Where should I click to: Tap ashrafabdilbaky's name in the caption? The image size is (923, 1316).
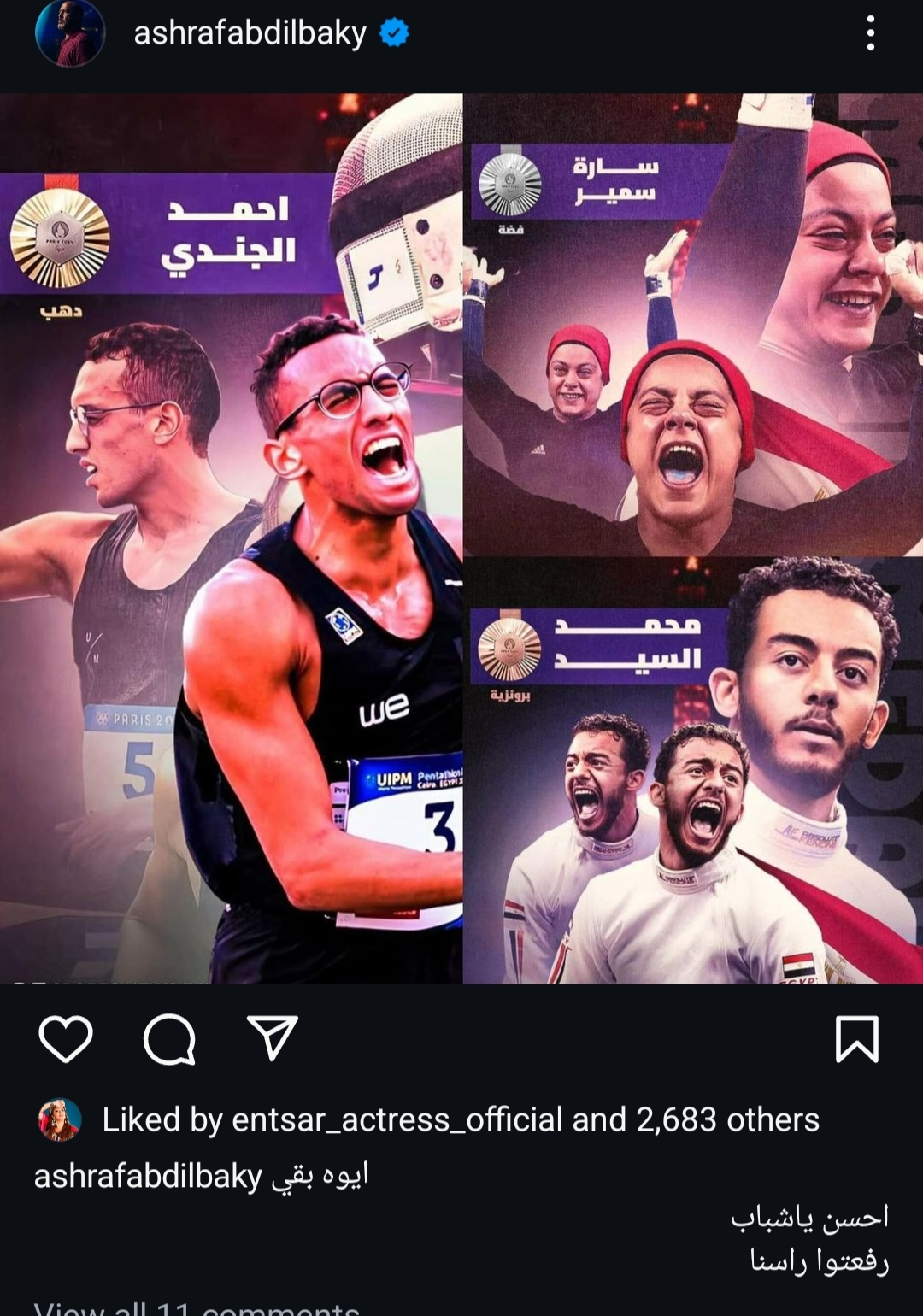pyautogui.click(x=148, y=1177)
